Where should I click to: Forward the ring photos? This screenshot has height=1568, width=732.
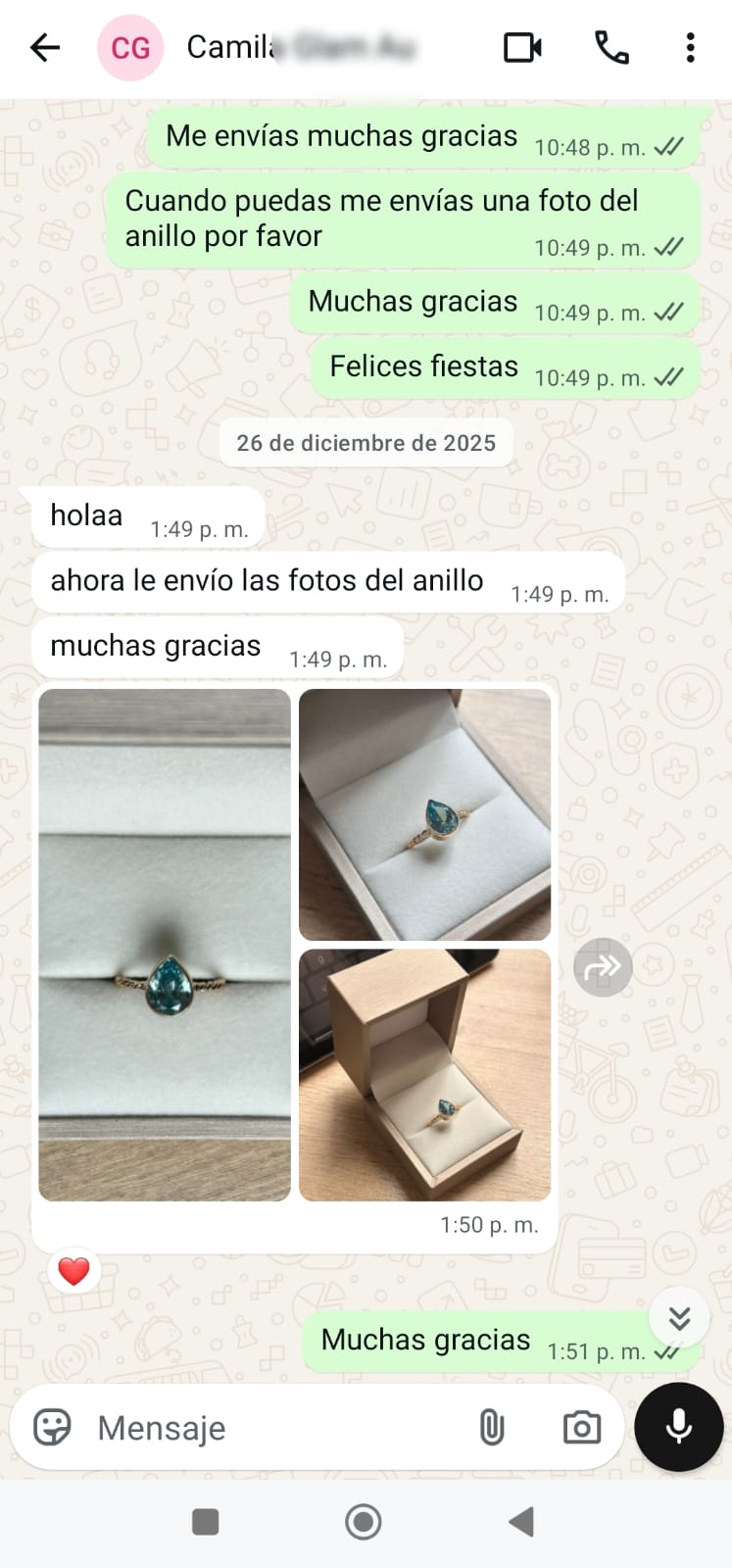click(x=602, y=968)
